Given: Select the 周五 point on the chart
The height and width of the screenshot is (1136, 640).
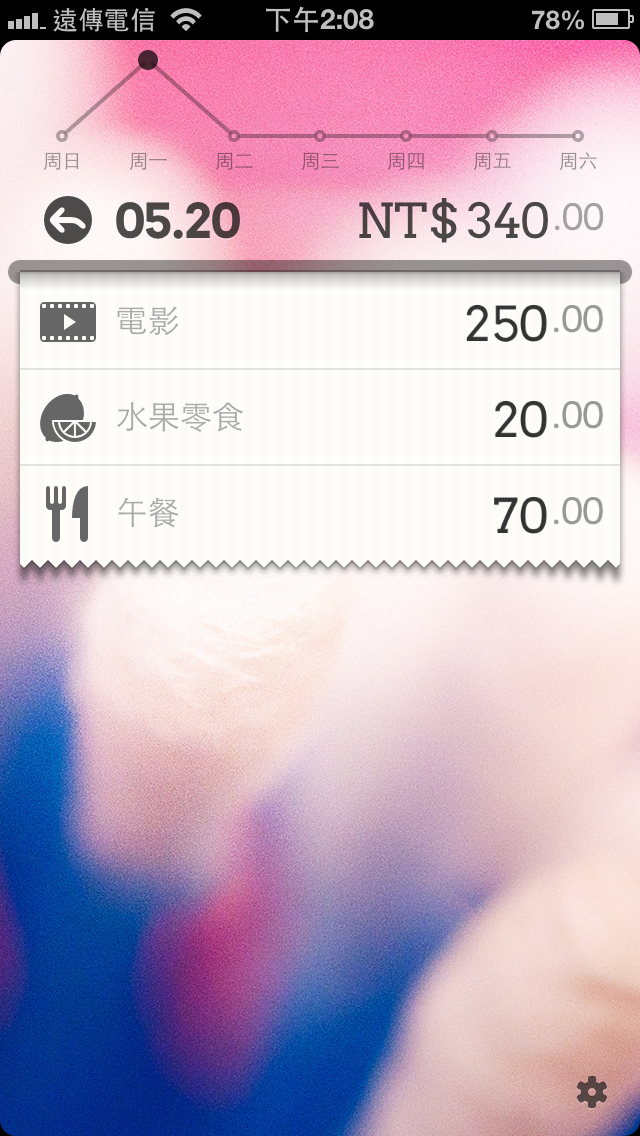Looking at the screenshot, I should (x=492, y=135).
